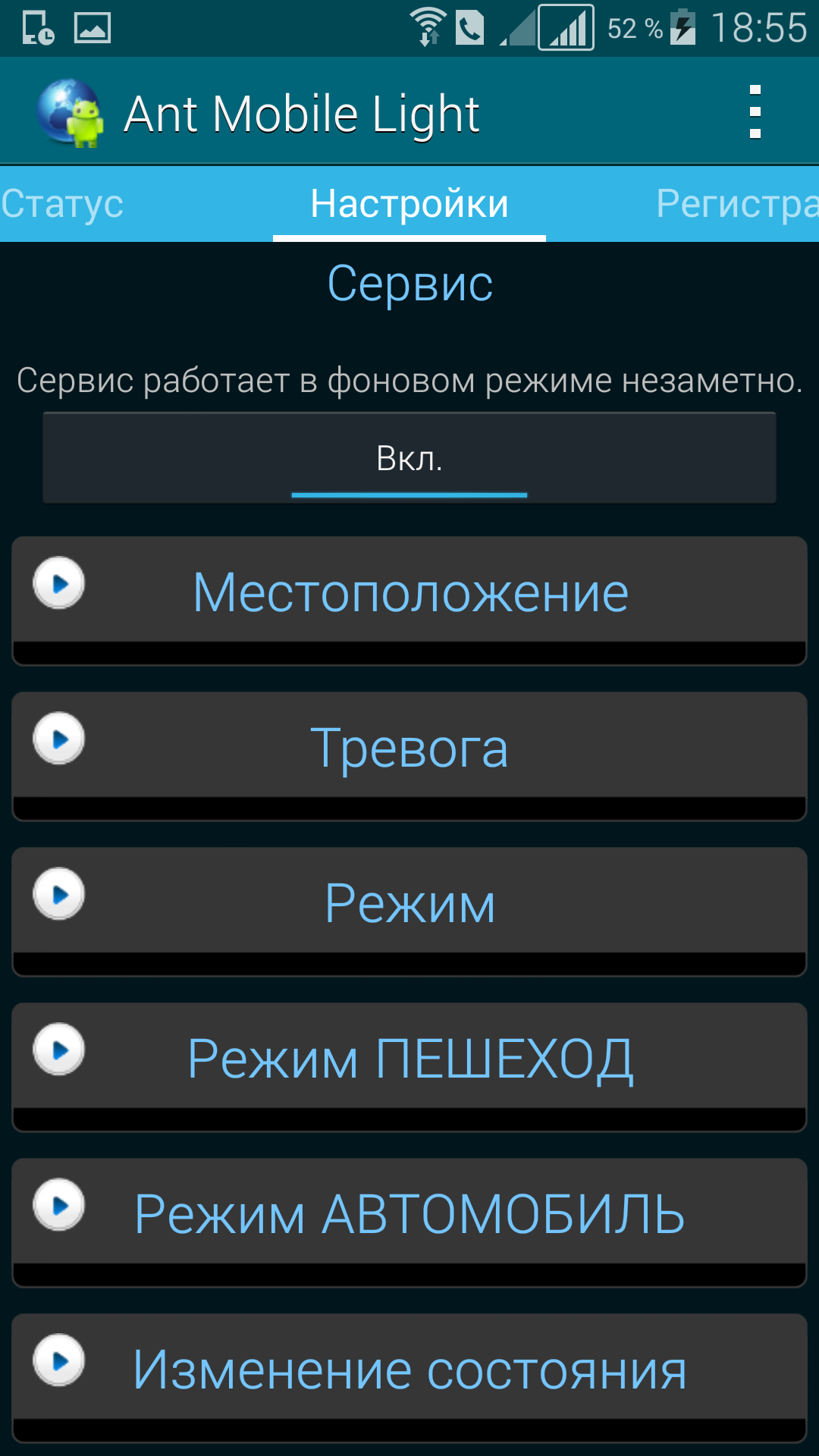
Task: Expand the Режим section
Action: 409,902
